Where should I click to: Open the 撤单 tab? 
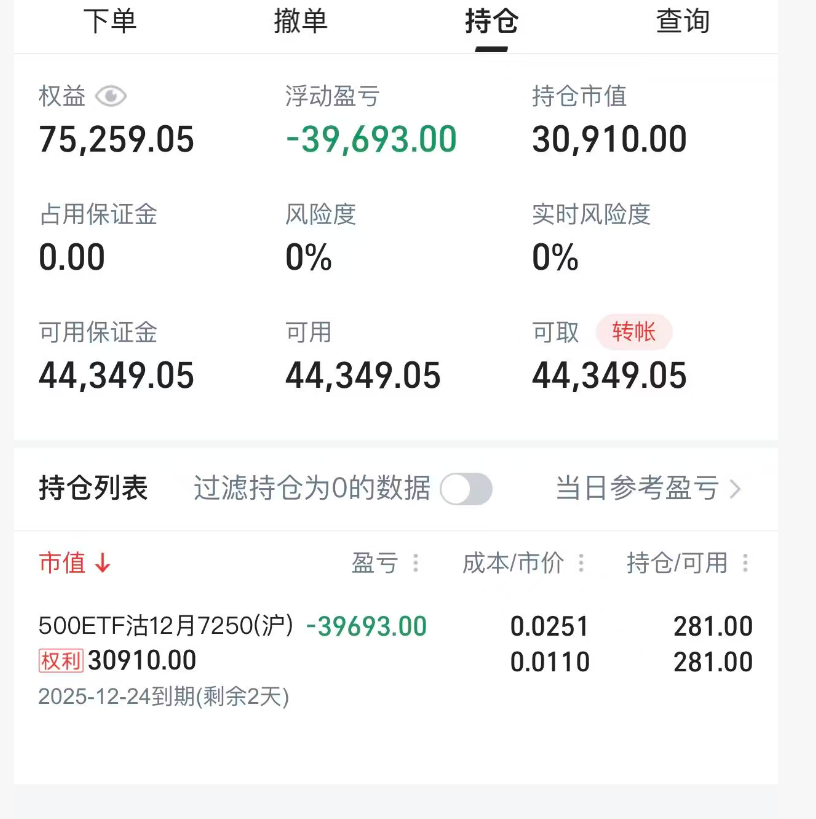(x=300, y=22)
